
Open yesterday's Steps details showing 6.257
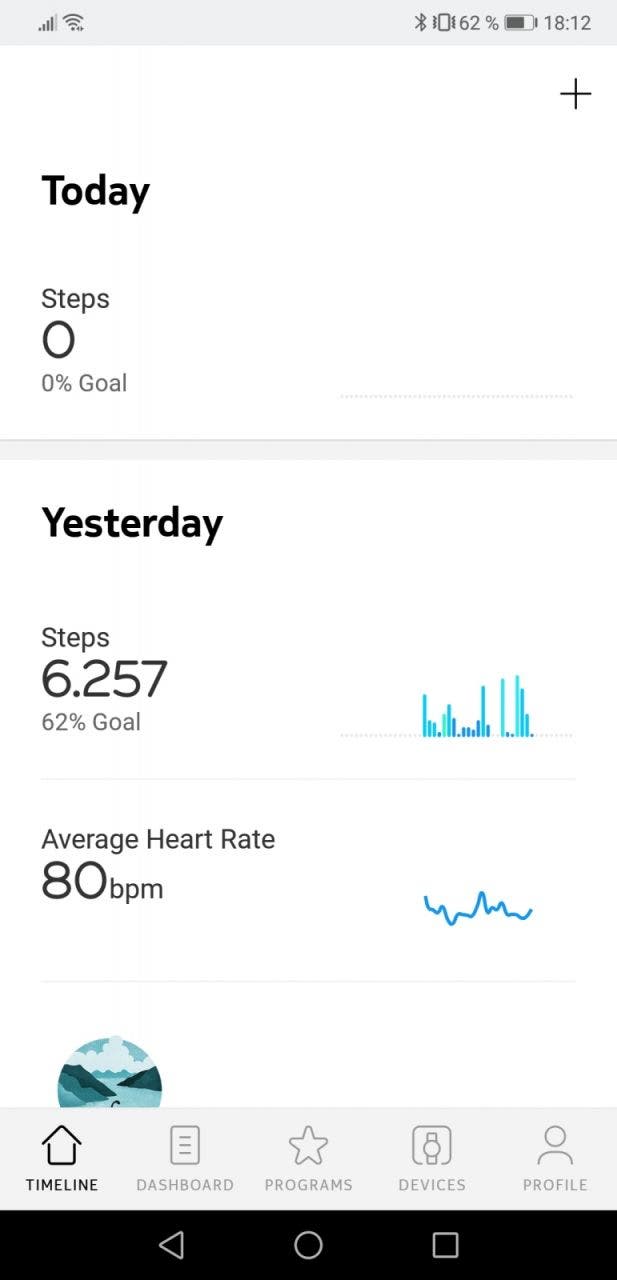pyautogui.click(x=308, y=681)
